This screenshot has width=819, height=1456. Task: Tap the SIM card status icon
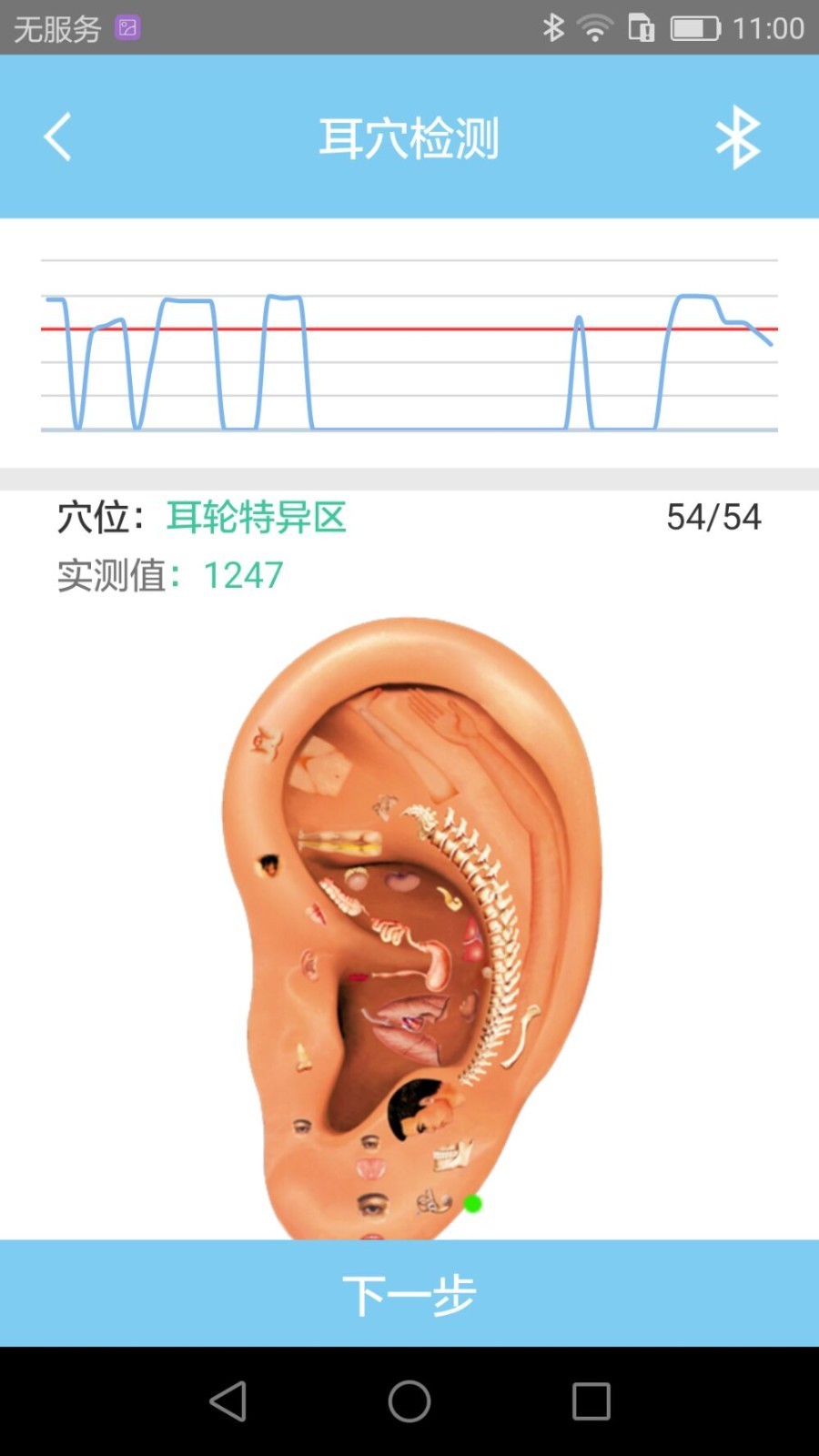click(639, 28)
